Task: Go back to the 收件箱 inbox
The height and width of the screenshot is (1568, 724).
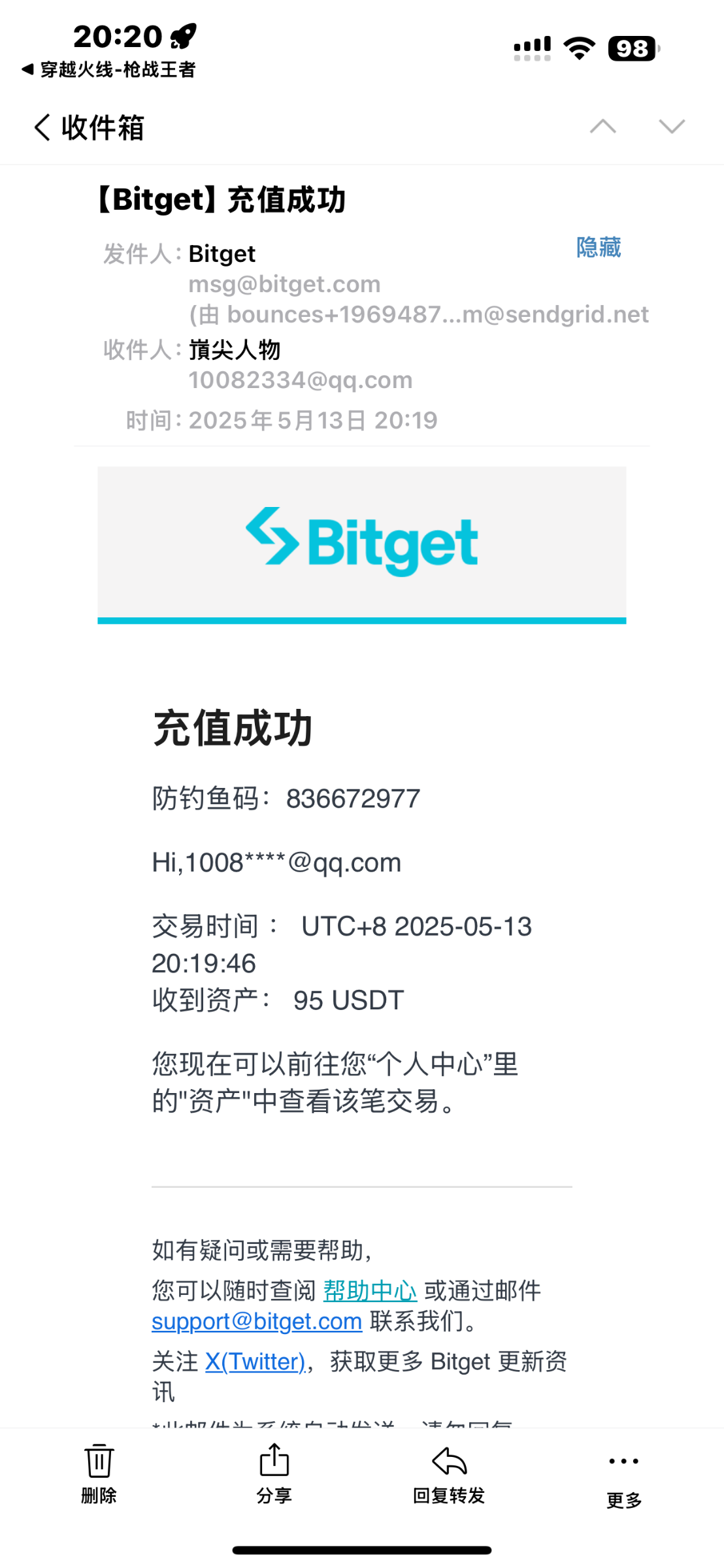Action: click(x=89, y=127)
